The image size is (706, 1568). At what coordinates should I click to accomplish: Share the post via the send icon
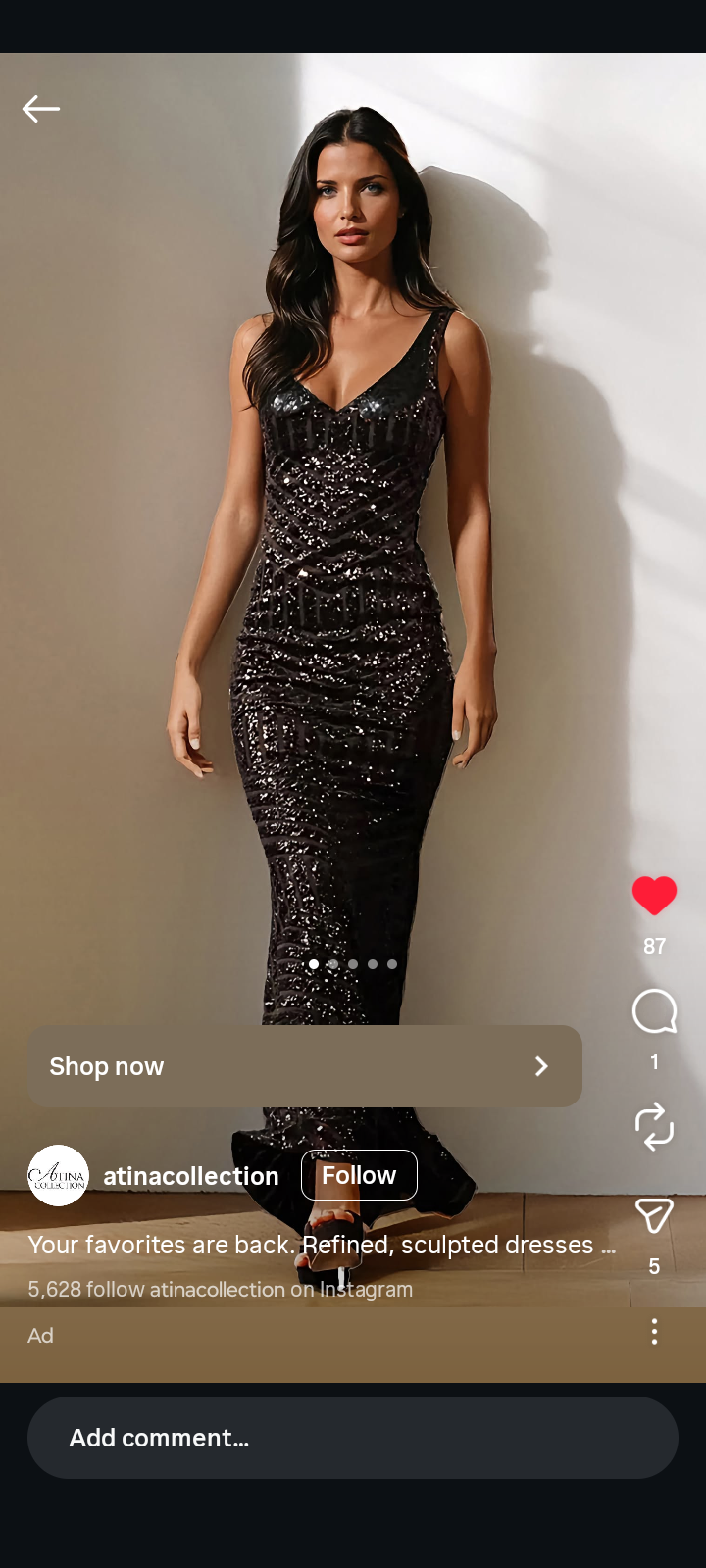tap(654, 1215)
